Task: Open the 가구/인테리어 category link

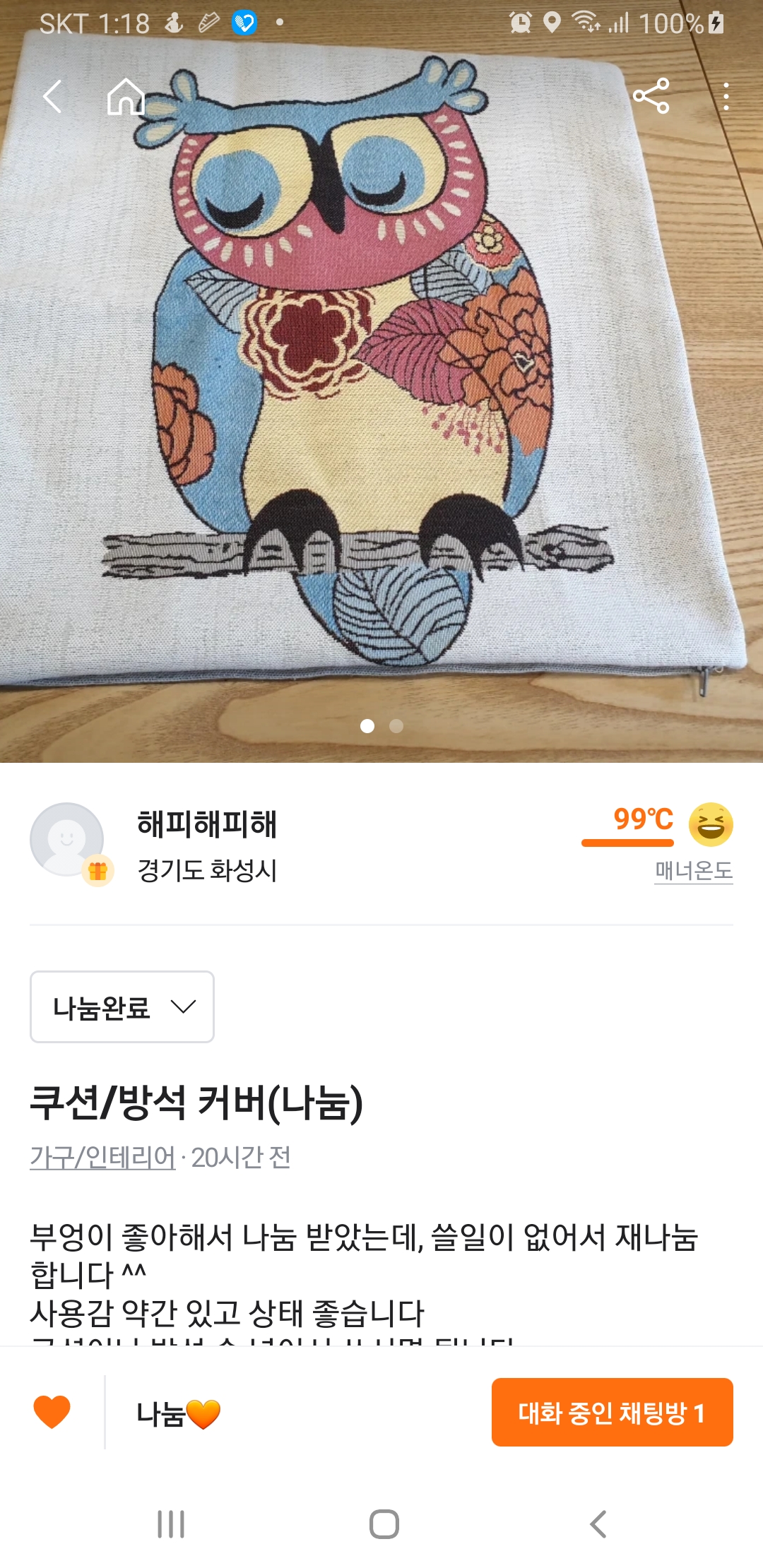Action: click(x=102, y=1157)
